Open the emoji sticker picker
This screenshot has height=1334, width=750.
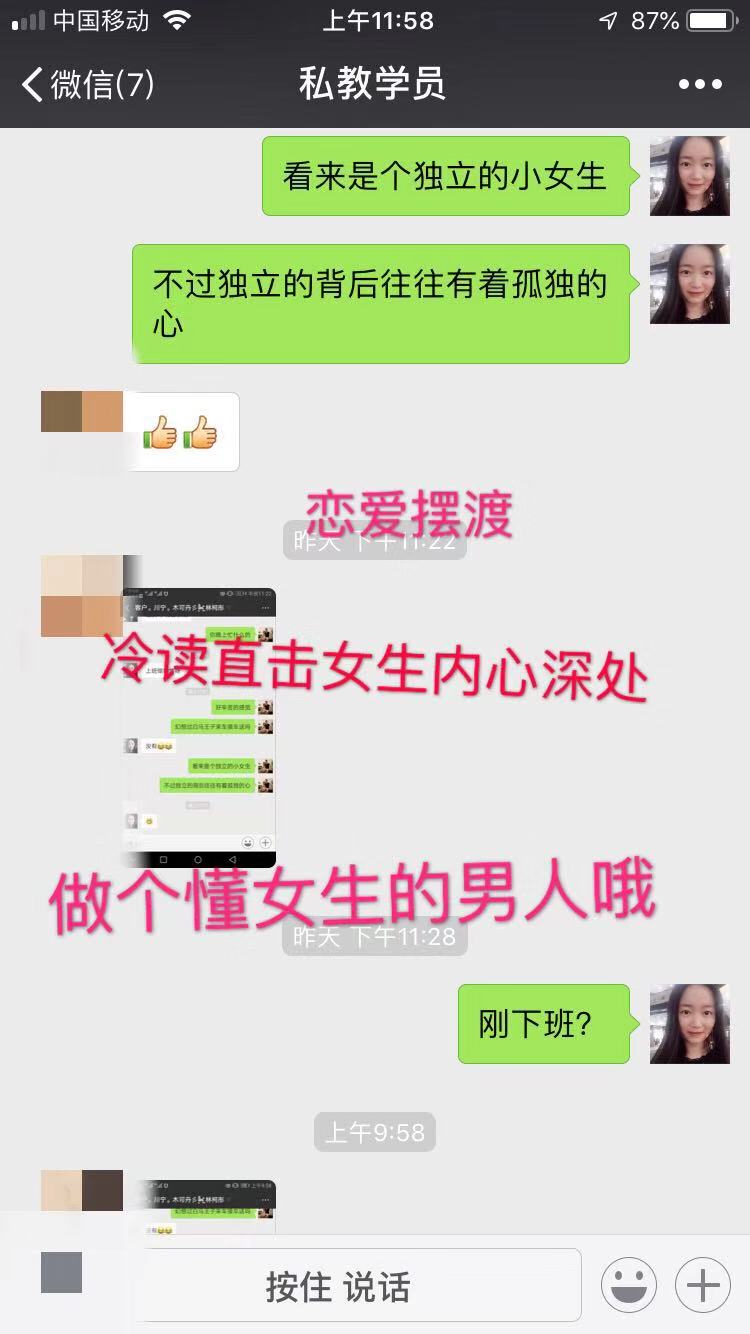(628, 1286)
